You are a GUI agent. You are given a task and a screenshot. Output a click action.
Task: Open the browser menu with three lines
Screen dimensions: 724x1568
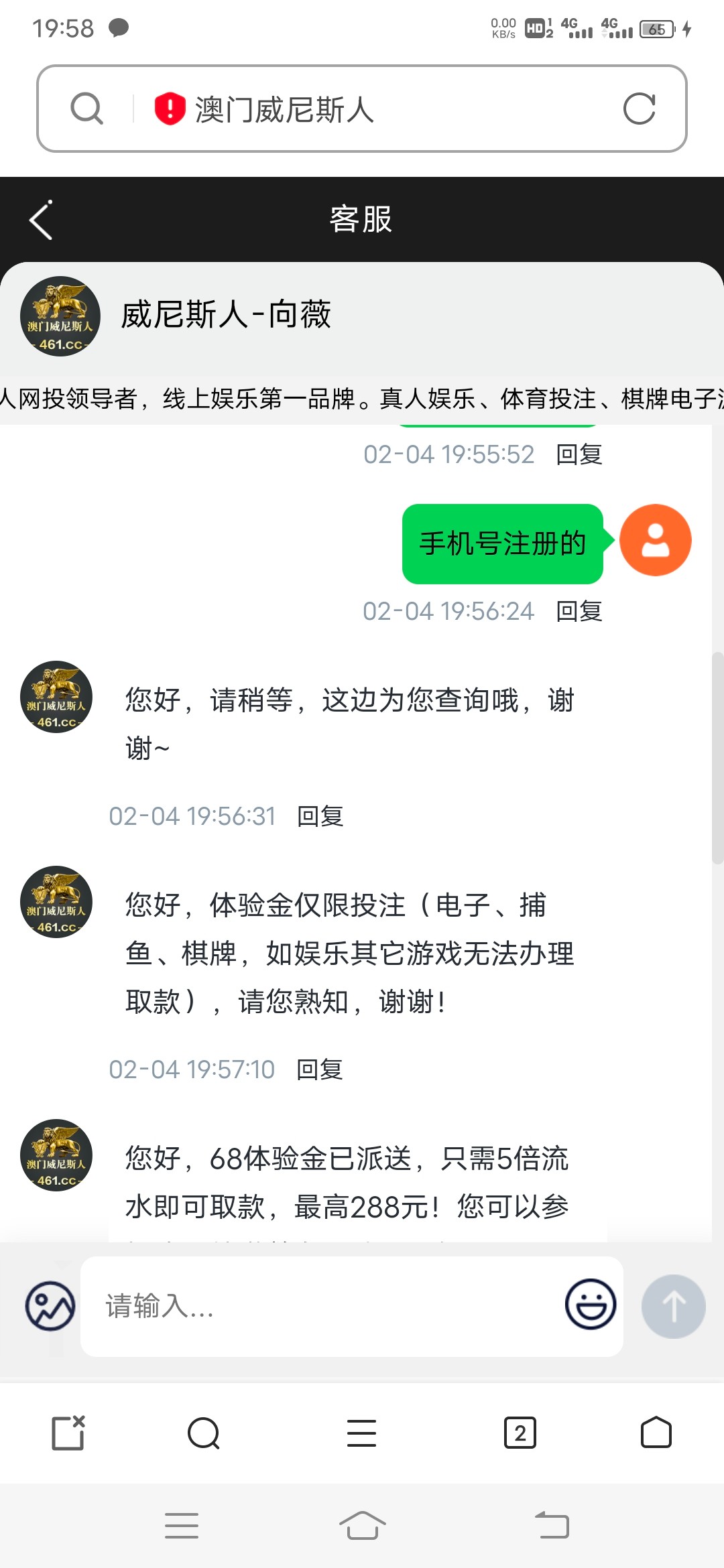(361, 1433)
